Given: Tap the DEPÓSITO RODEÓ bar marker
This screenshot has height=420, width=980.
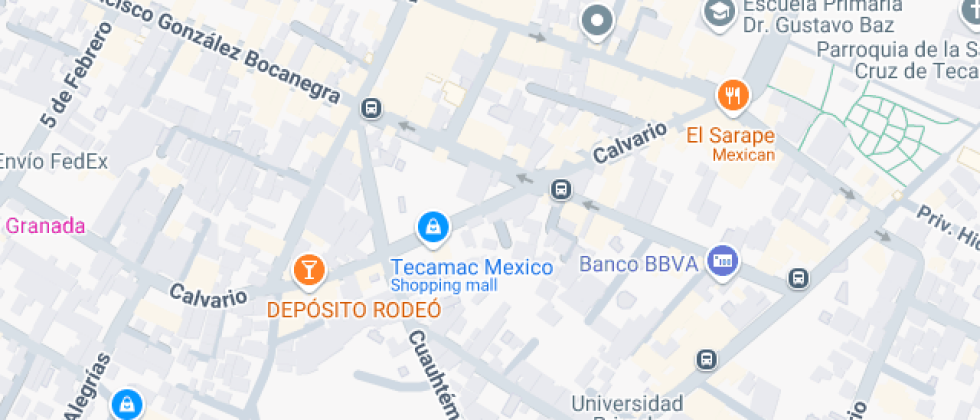Looking at the screenshot, I should point(308,269).
